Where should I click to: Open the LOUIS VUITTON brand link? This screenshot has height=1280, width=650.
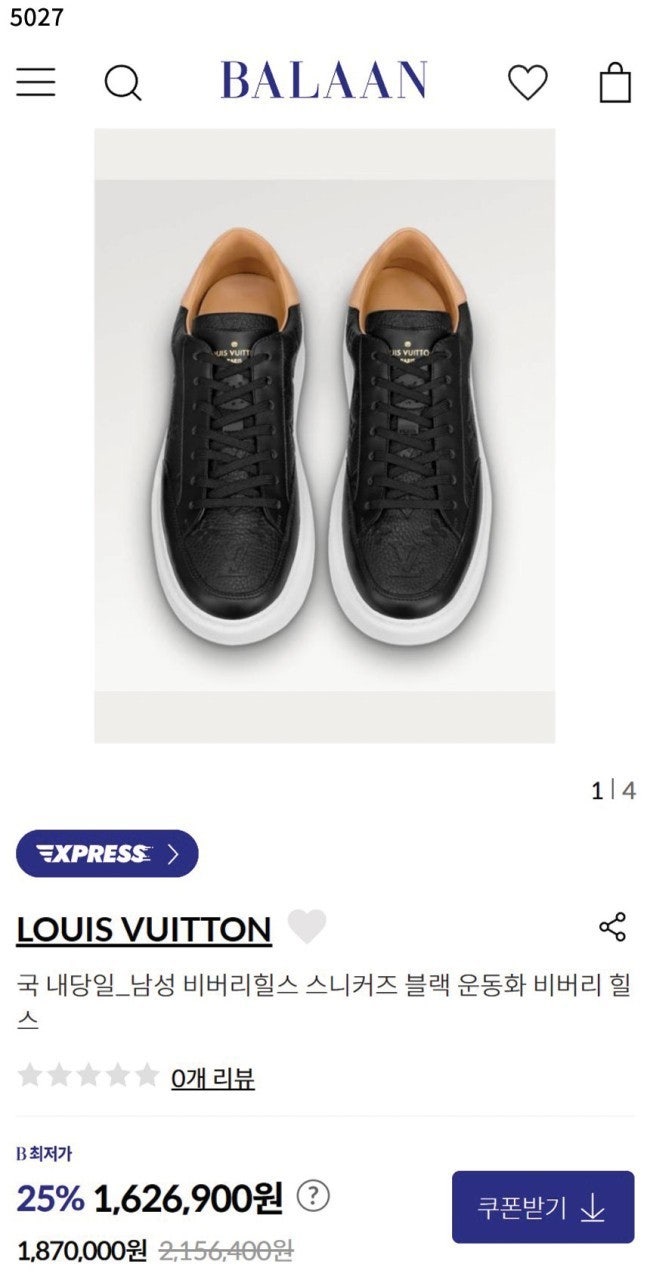pos(144,929)
